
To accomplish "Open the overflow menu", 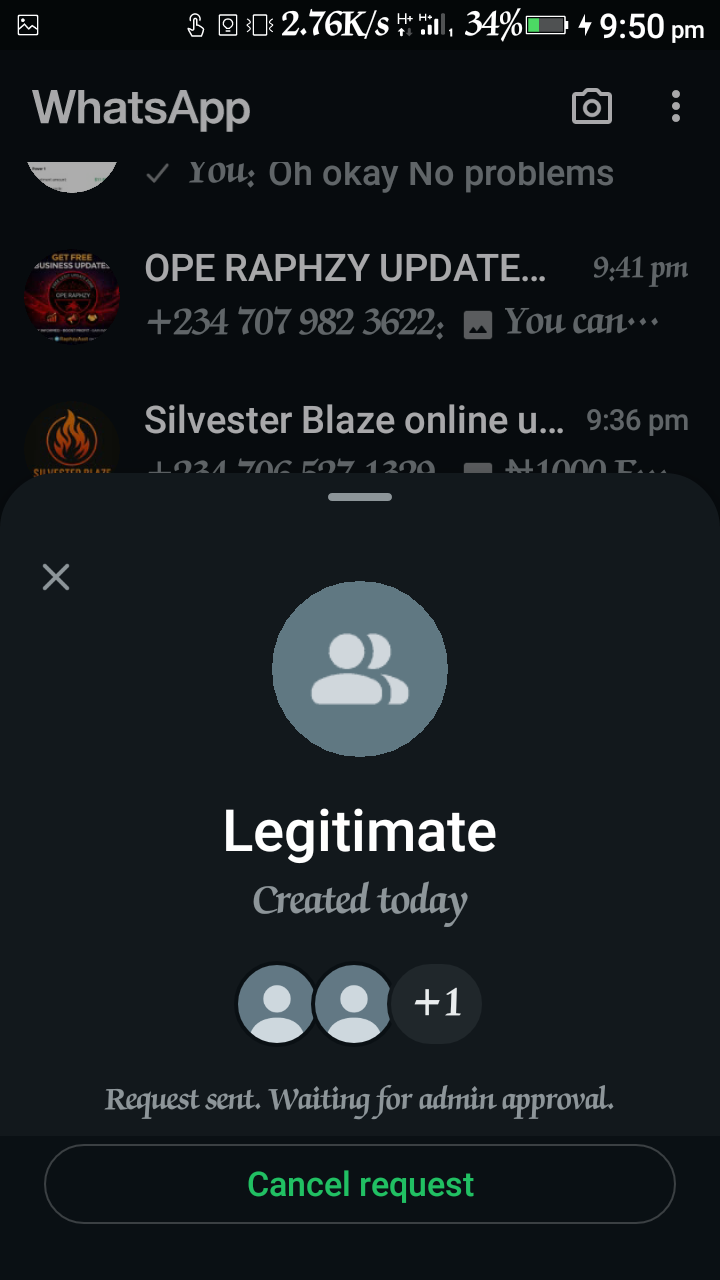I will click(676, 107).
